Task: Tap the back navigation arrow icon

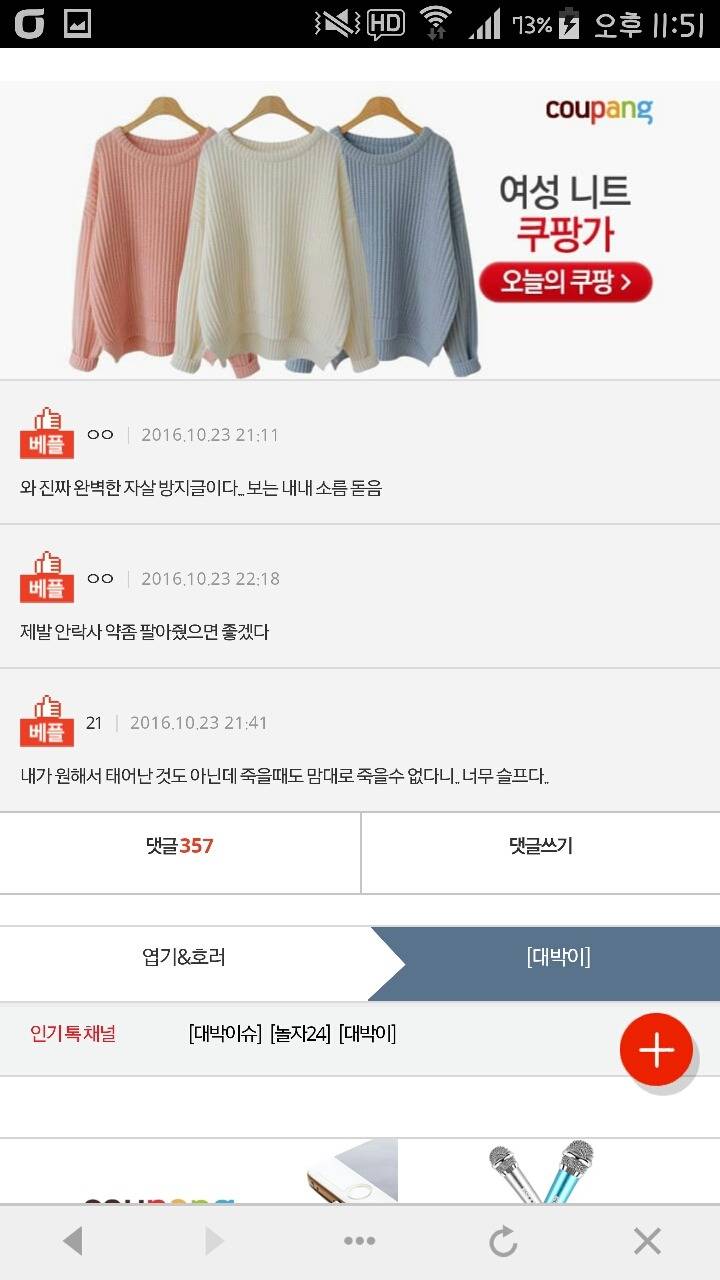Action: pyautogui.click(x=72, y=1240)
